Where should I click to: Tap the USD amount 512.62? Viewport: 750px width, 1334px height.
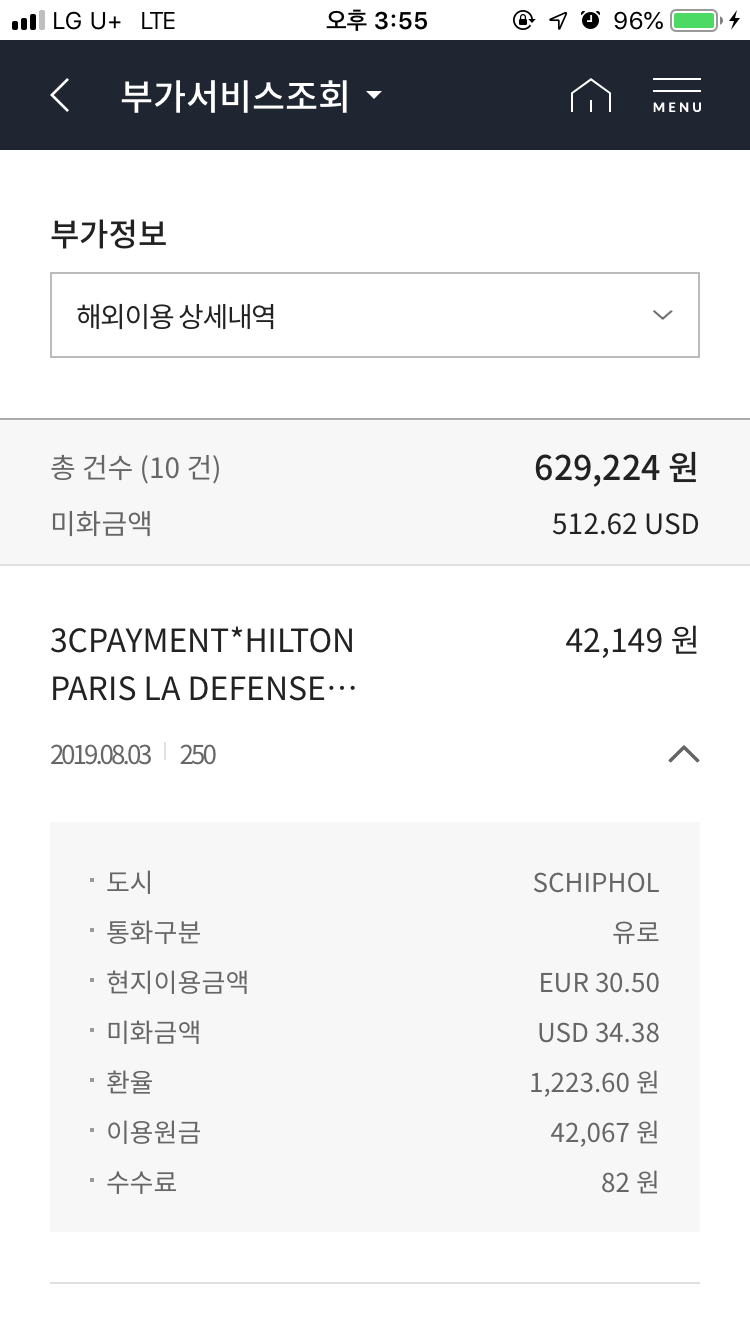click(x=625, y=523)
